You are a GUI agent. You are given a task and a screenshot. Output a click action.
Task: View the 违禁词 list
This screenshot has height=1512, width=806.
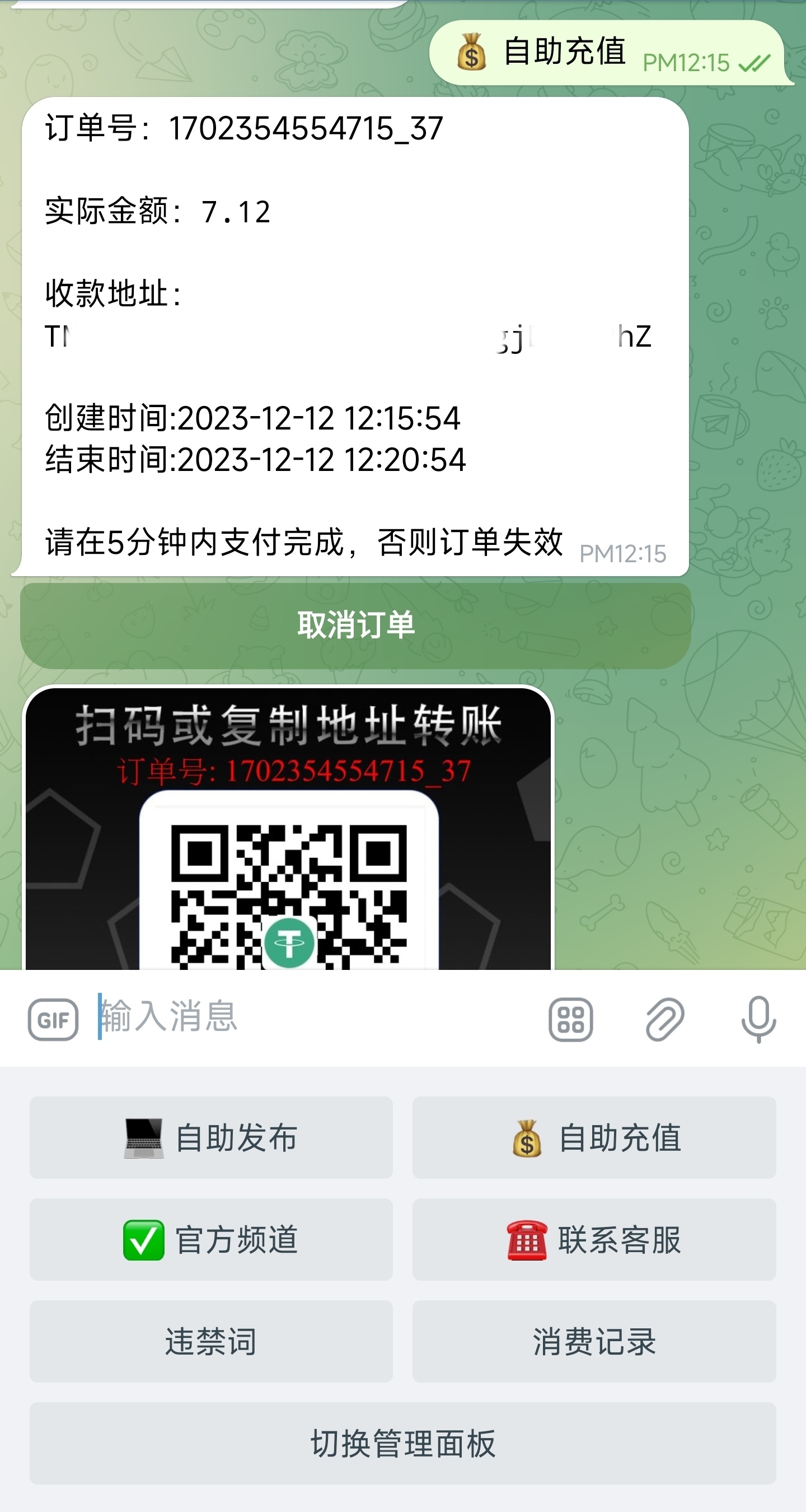211,1342
